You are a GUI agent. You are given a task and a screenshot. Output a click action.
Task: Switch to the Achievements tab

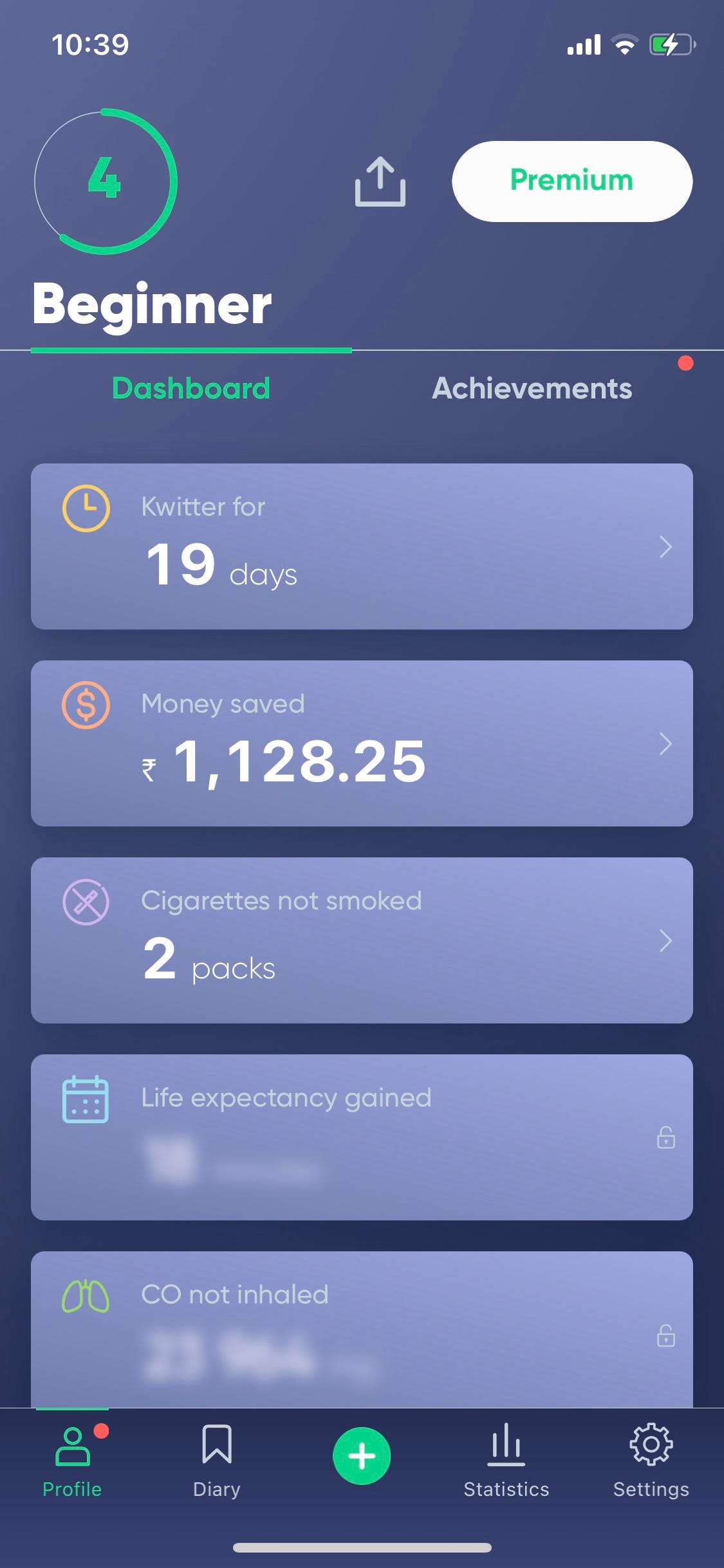pos(532,388)
